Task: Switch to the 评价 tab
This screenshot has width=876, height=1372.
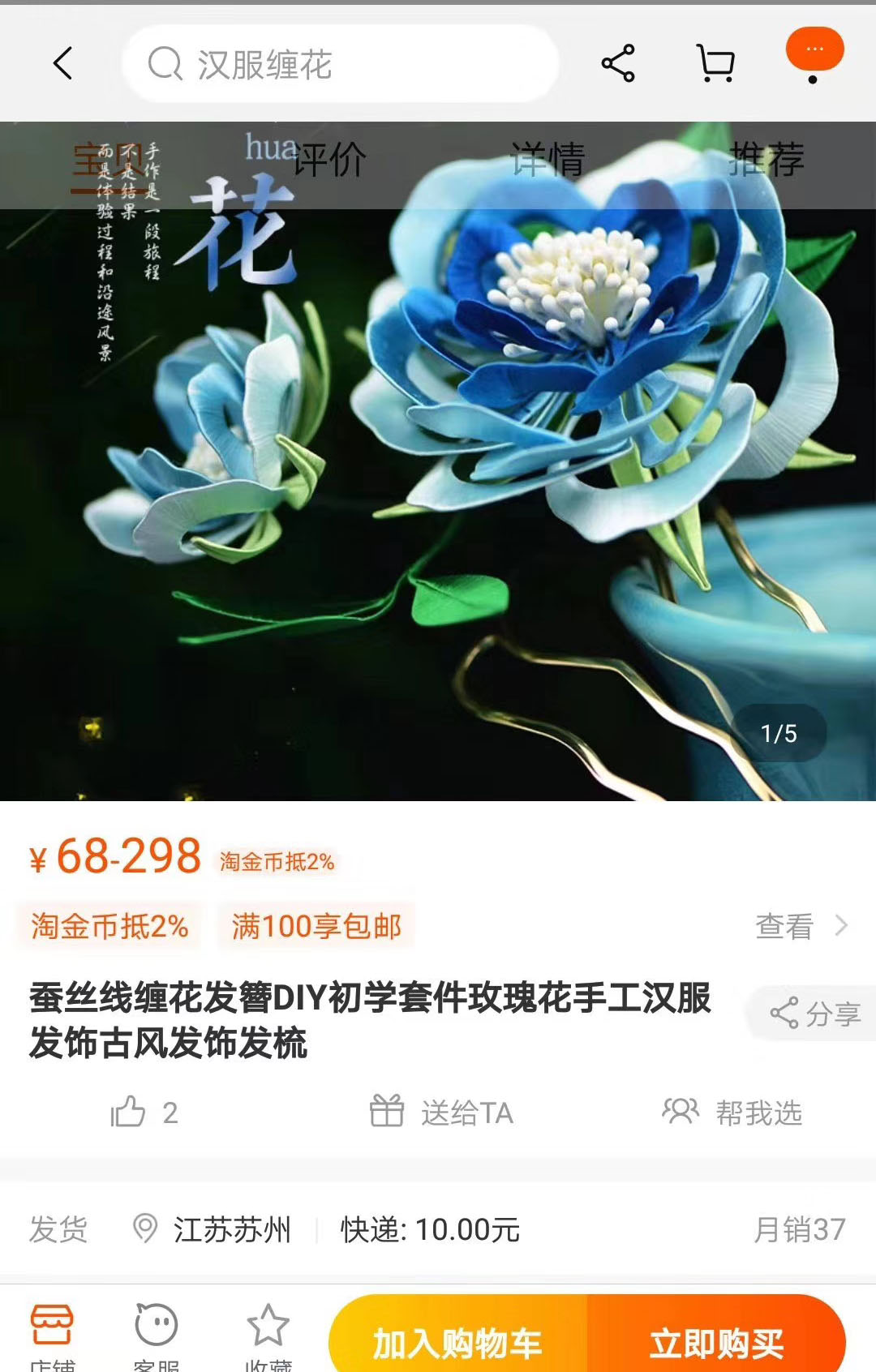Action: point(329,160)
